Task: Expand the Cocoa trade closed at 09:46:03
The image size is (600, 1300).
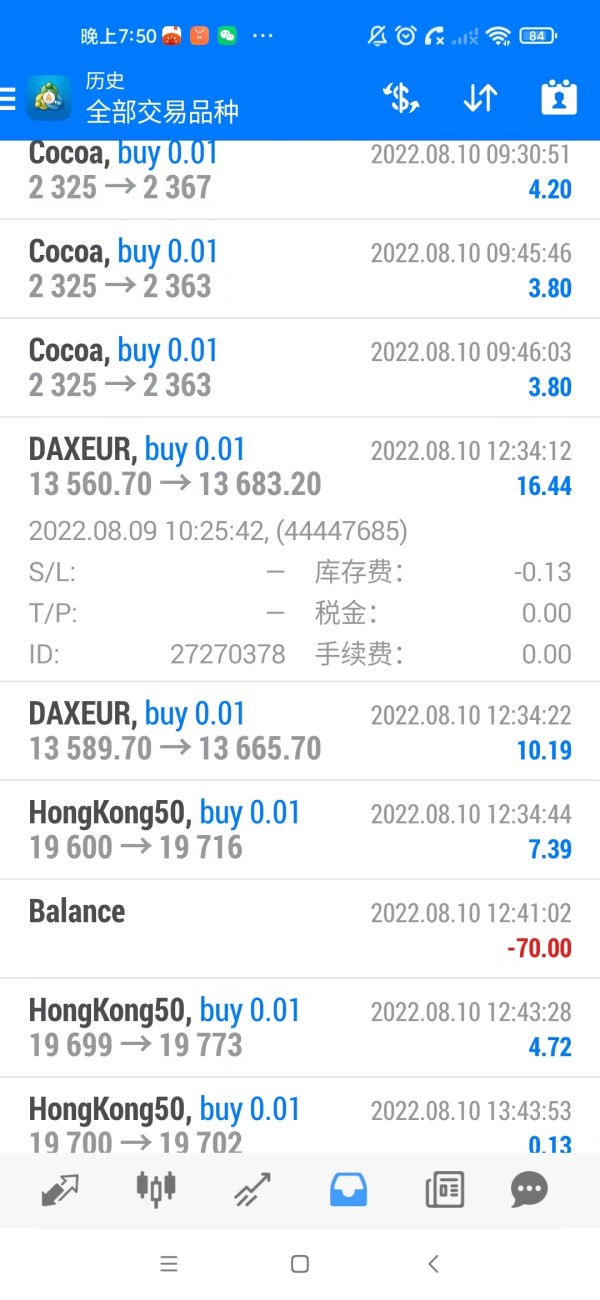Action: point(300,368)
